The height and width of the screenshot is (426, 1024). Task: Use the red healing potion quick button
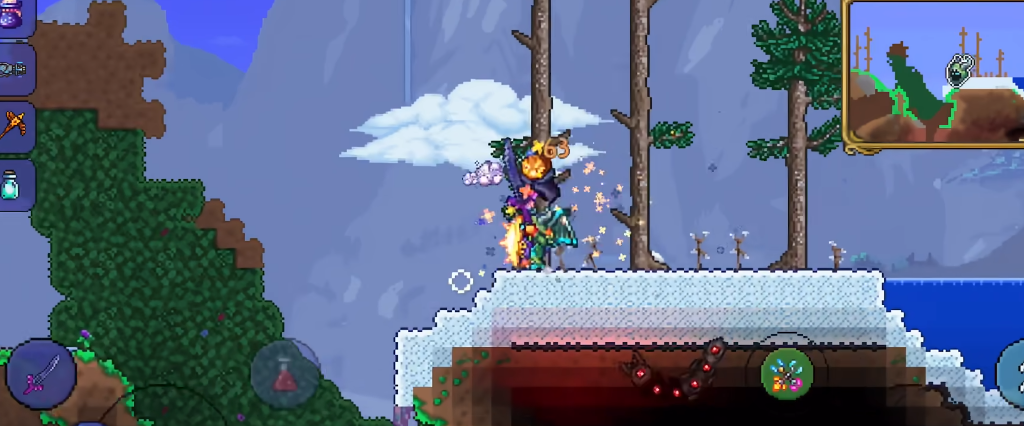pos(286,373)
